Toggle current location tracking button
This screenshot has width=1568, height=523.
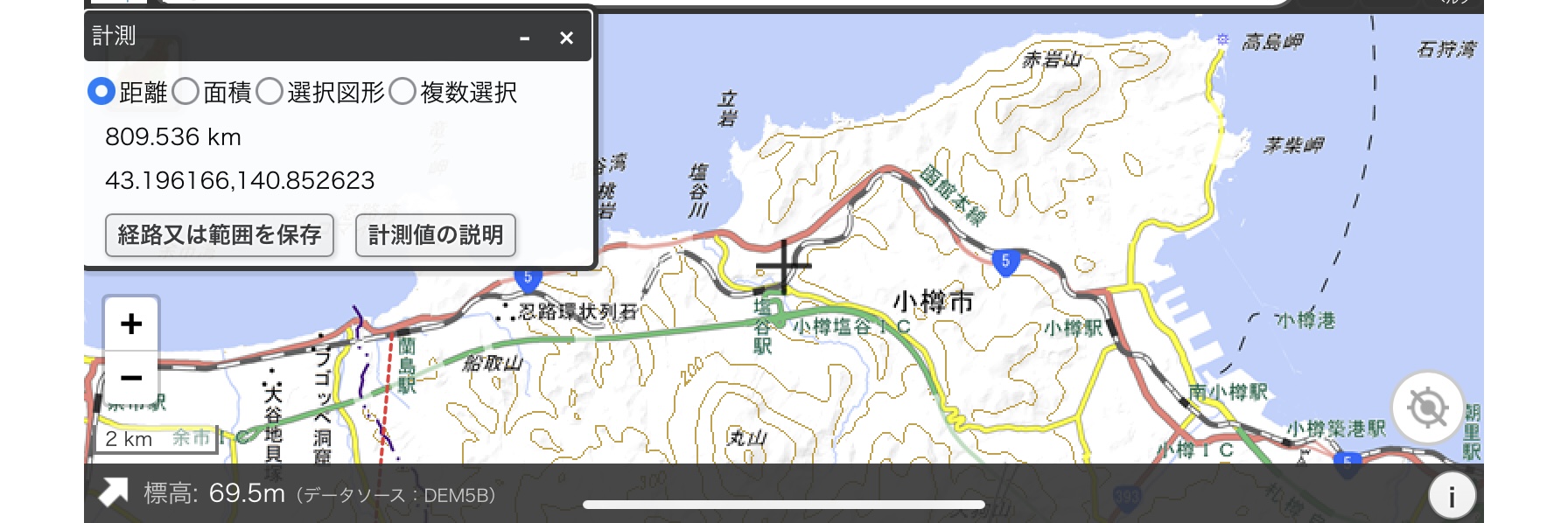coord(1427,408)
